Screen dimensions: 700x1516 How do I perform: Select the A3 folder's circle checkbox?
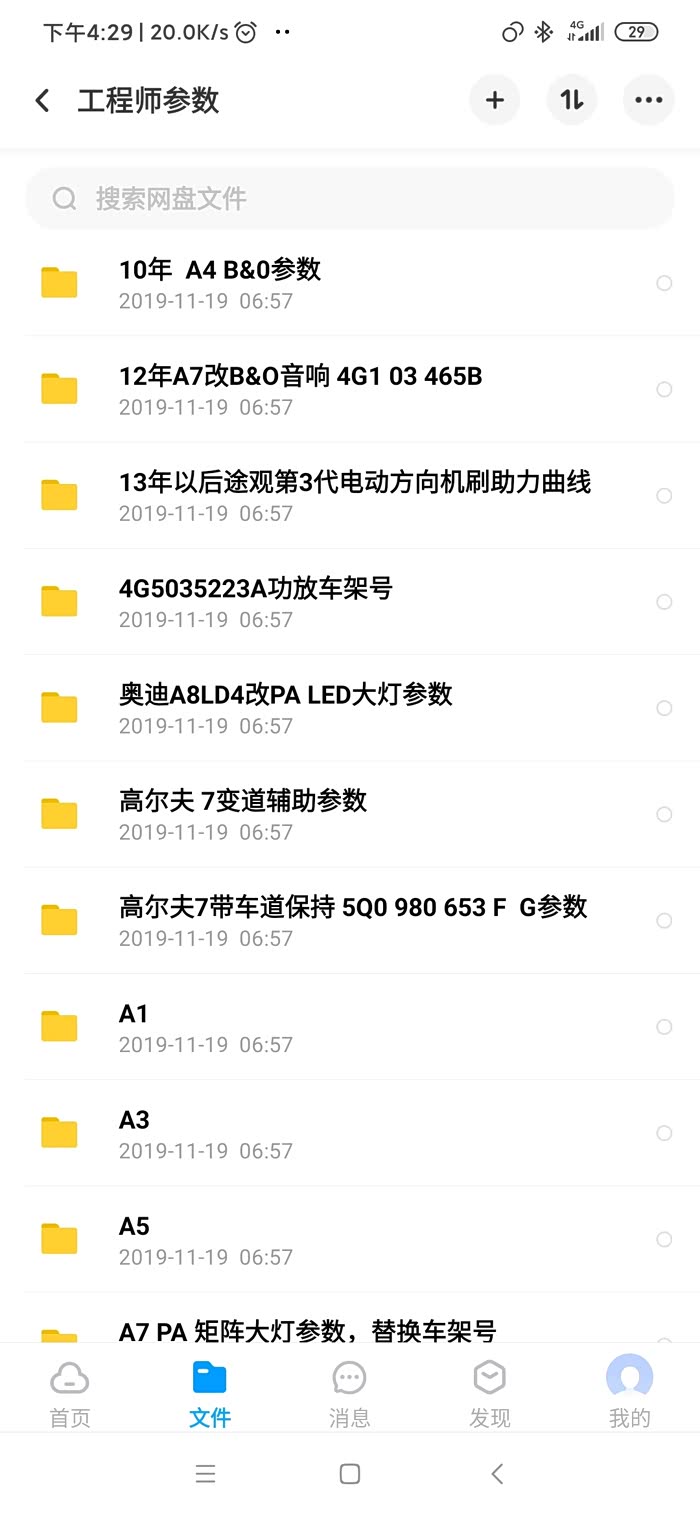pyautogui.click(x=664, y=1133)
